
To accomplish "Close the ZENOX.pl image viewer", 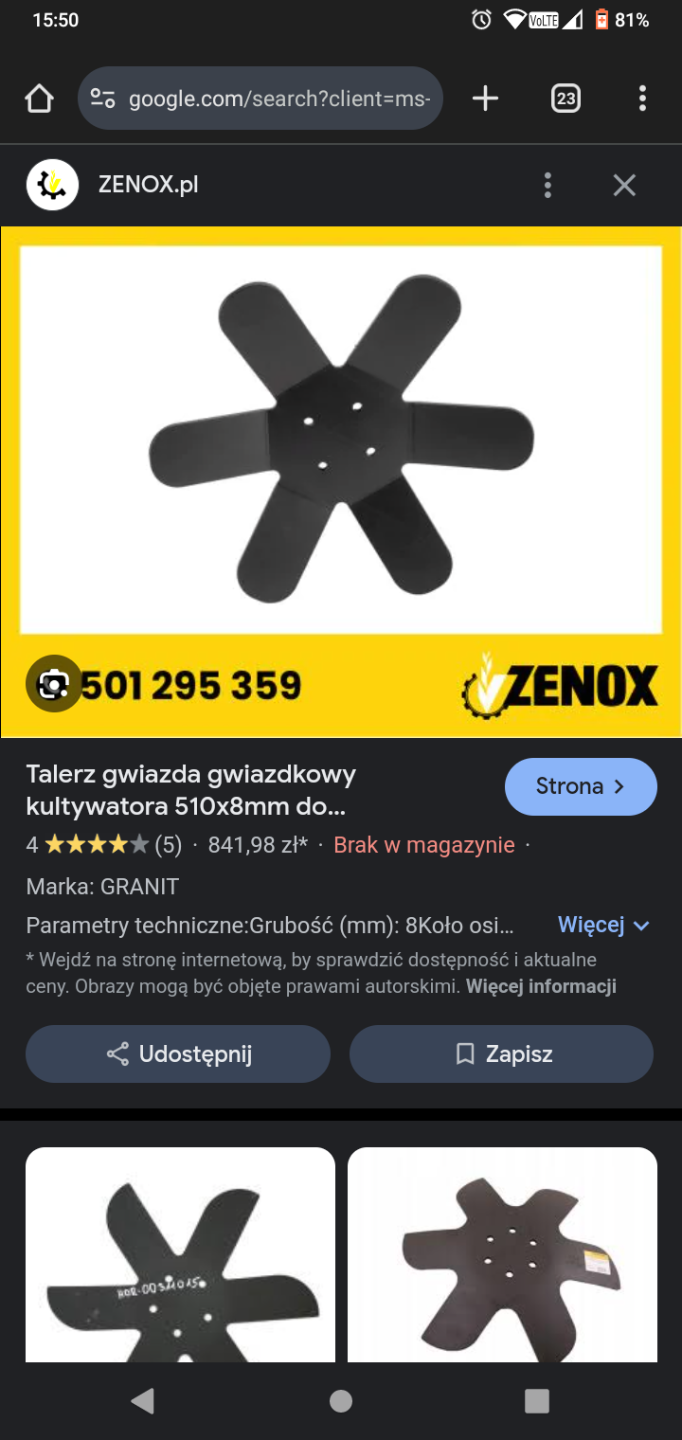I will [624, 185].
